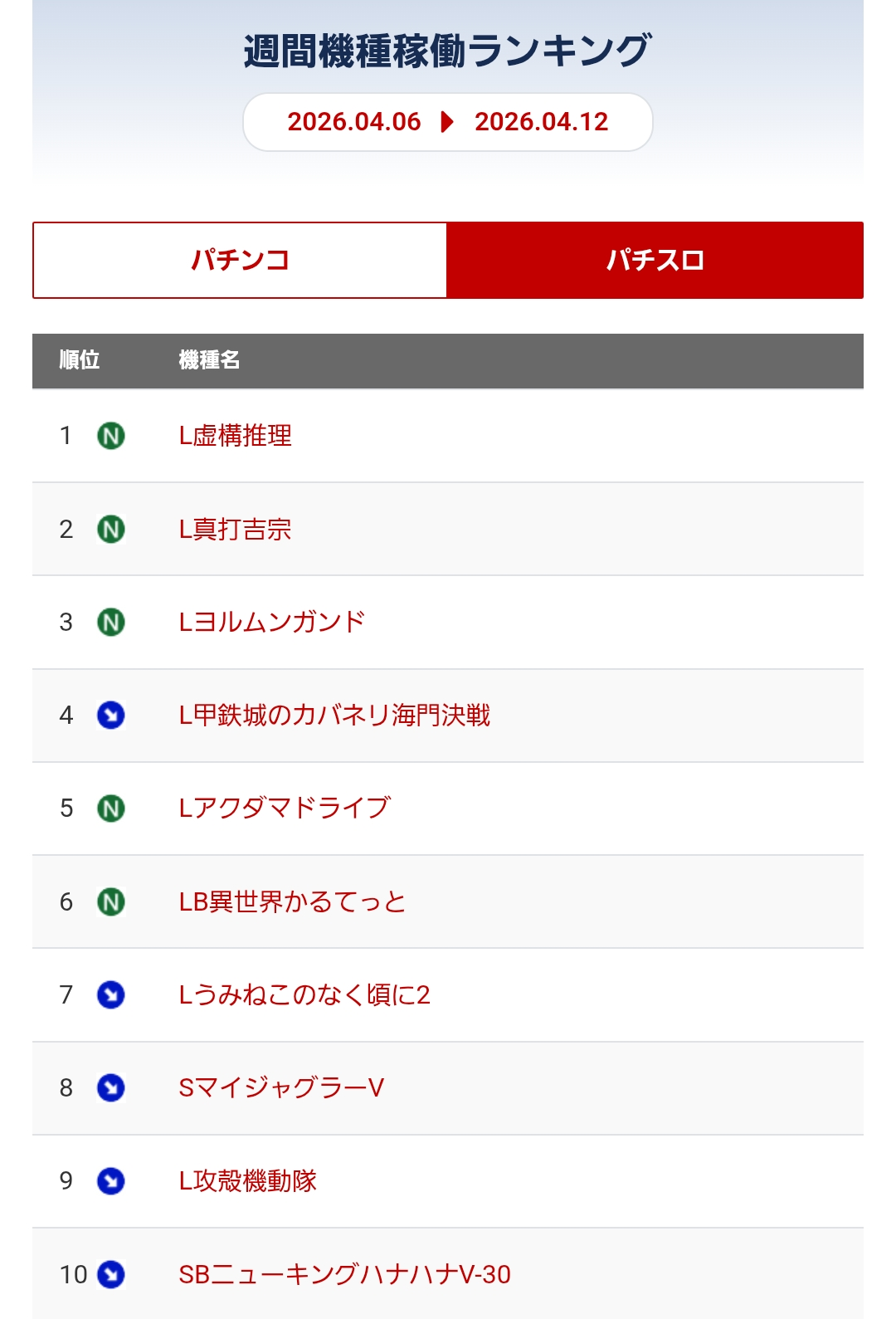This screenshot has height=1319, width=896.
Task: Open SマイジャグラーV link
Action: click(281, 1087)
